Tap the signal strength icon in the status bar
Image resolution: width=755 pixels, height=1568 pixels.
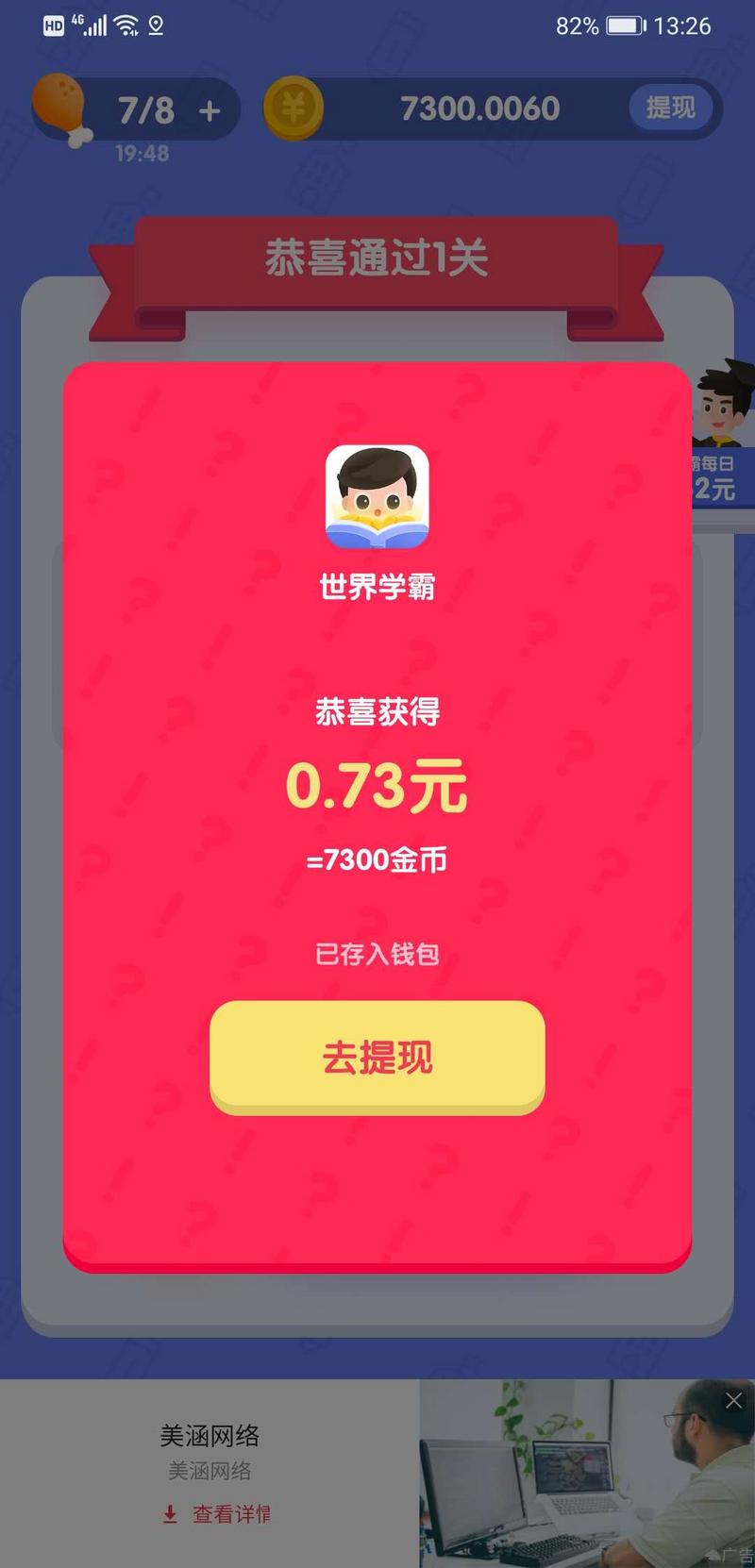pyautogui.click(x=93, y=25)
